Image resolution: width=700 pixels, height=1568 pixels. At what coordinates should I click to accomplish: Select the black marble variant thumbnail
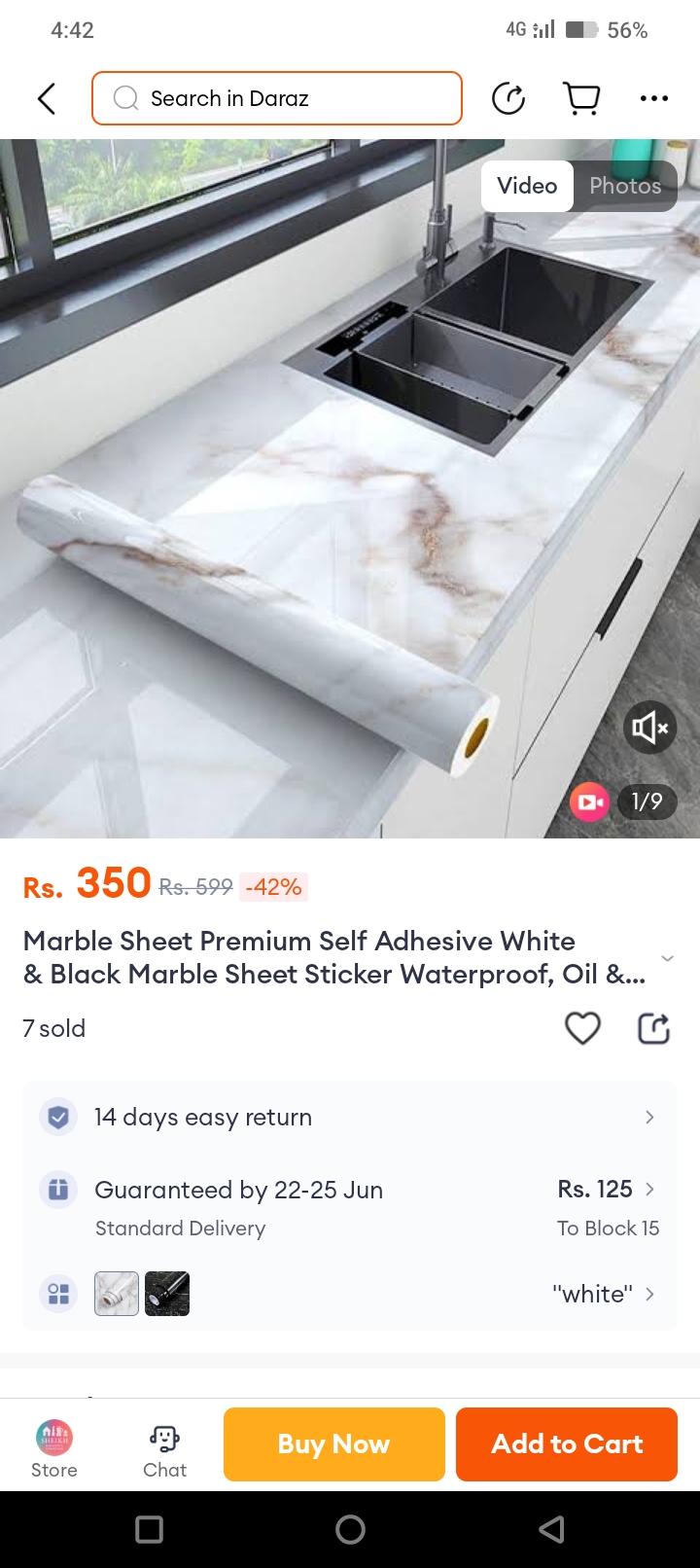(167, 1294)
